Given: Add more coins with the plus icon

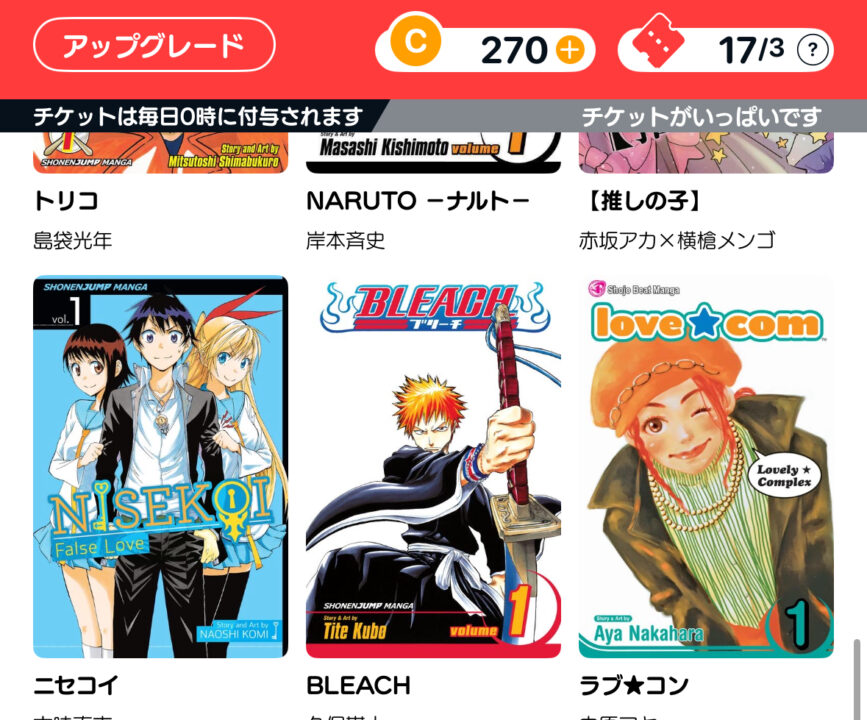Looking at the screenshot, I should tap(569, 49).
